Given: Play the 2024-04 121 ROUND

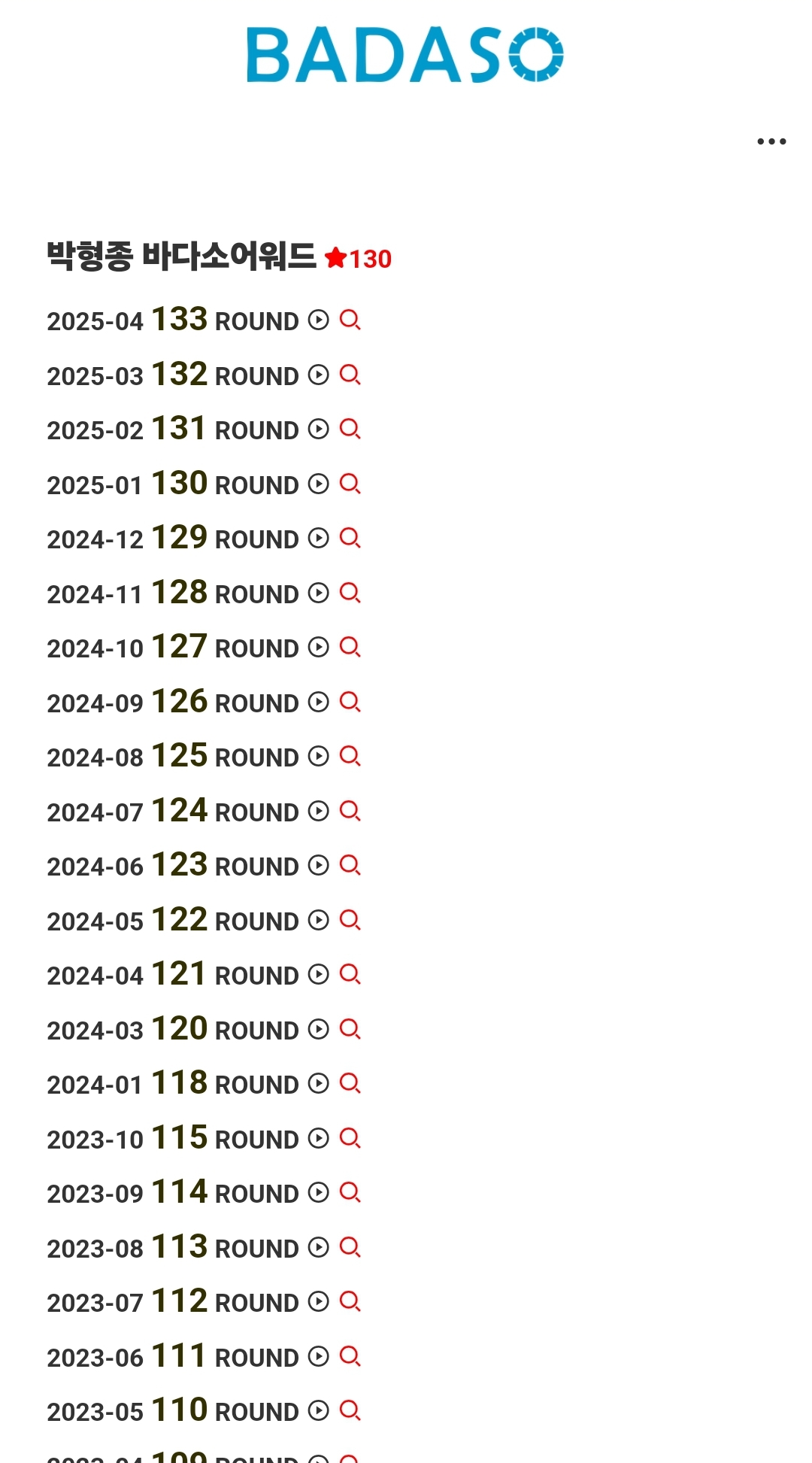Looking at the screenshot, I should coord(319,974).
